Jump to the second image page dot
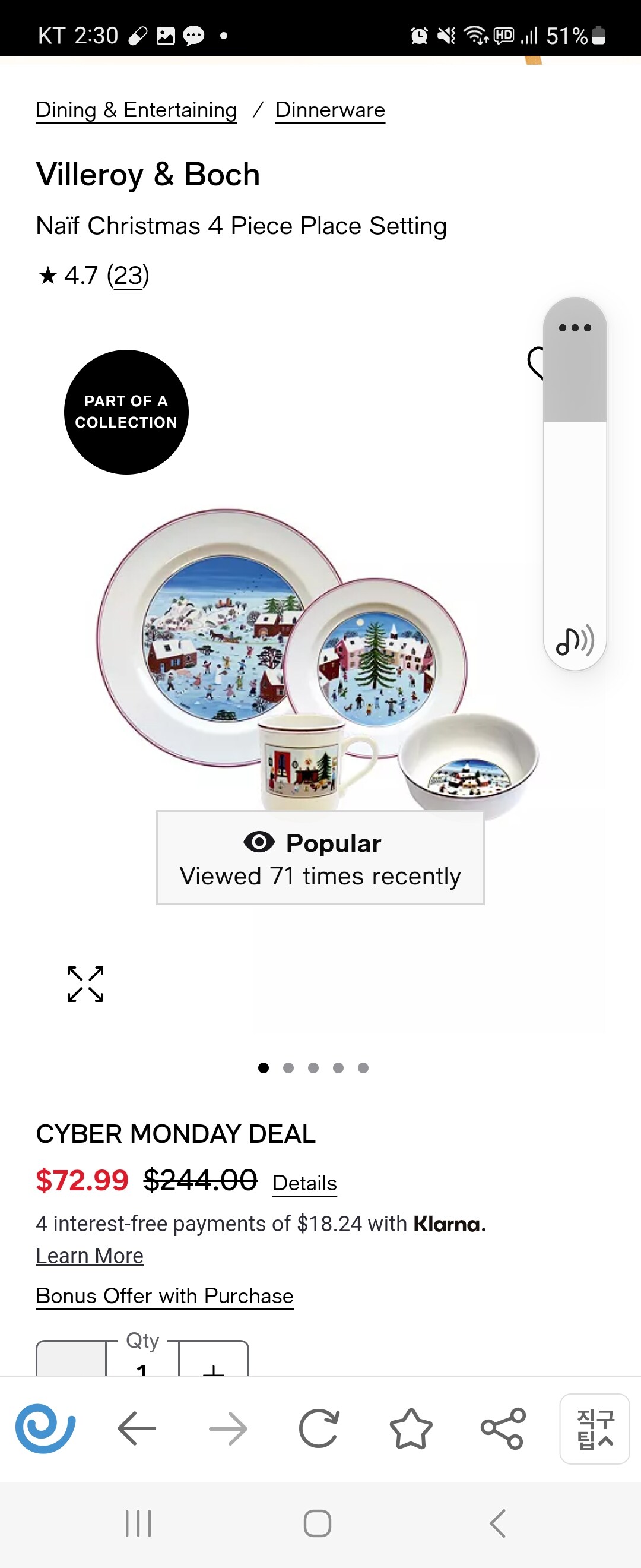This screenshot has width=641, height=1568. click(x=288, y=1068)
